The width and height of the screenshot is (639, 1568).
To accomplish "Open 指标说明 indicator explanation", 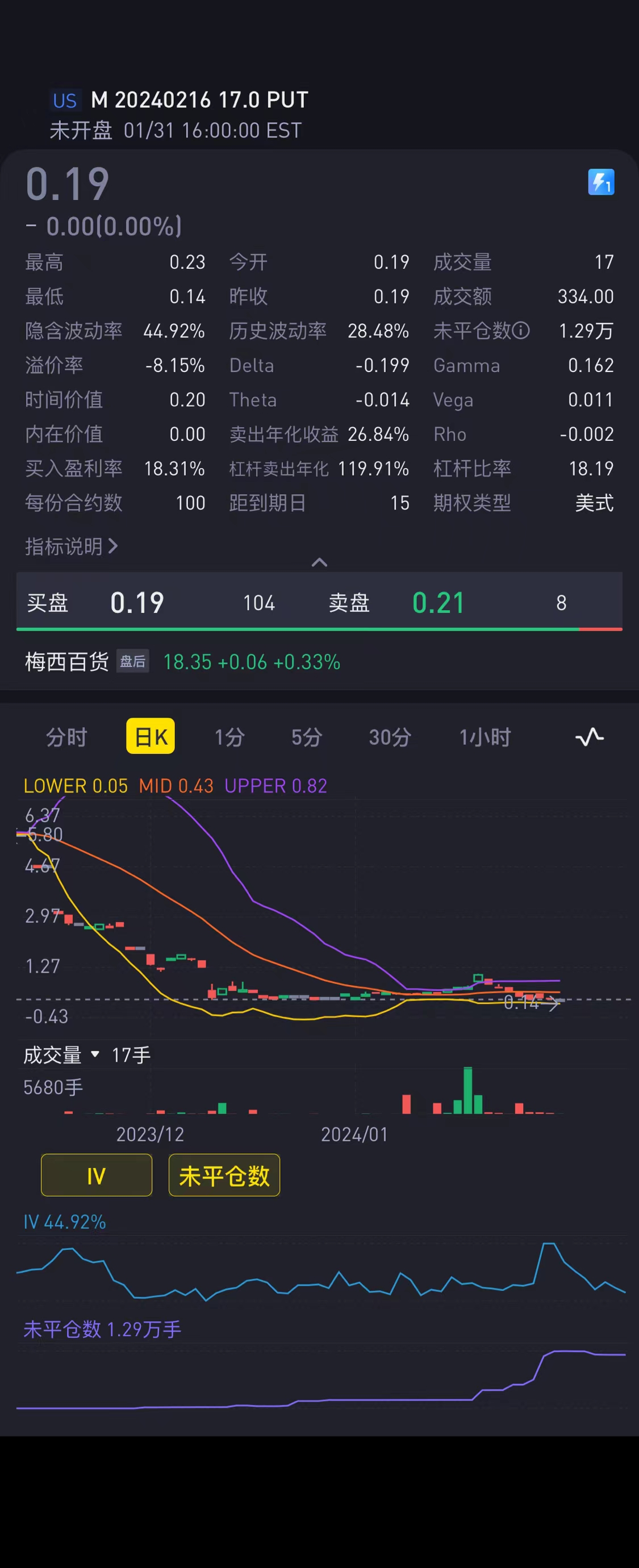I will 70,546.
